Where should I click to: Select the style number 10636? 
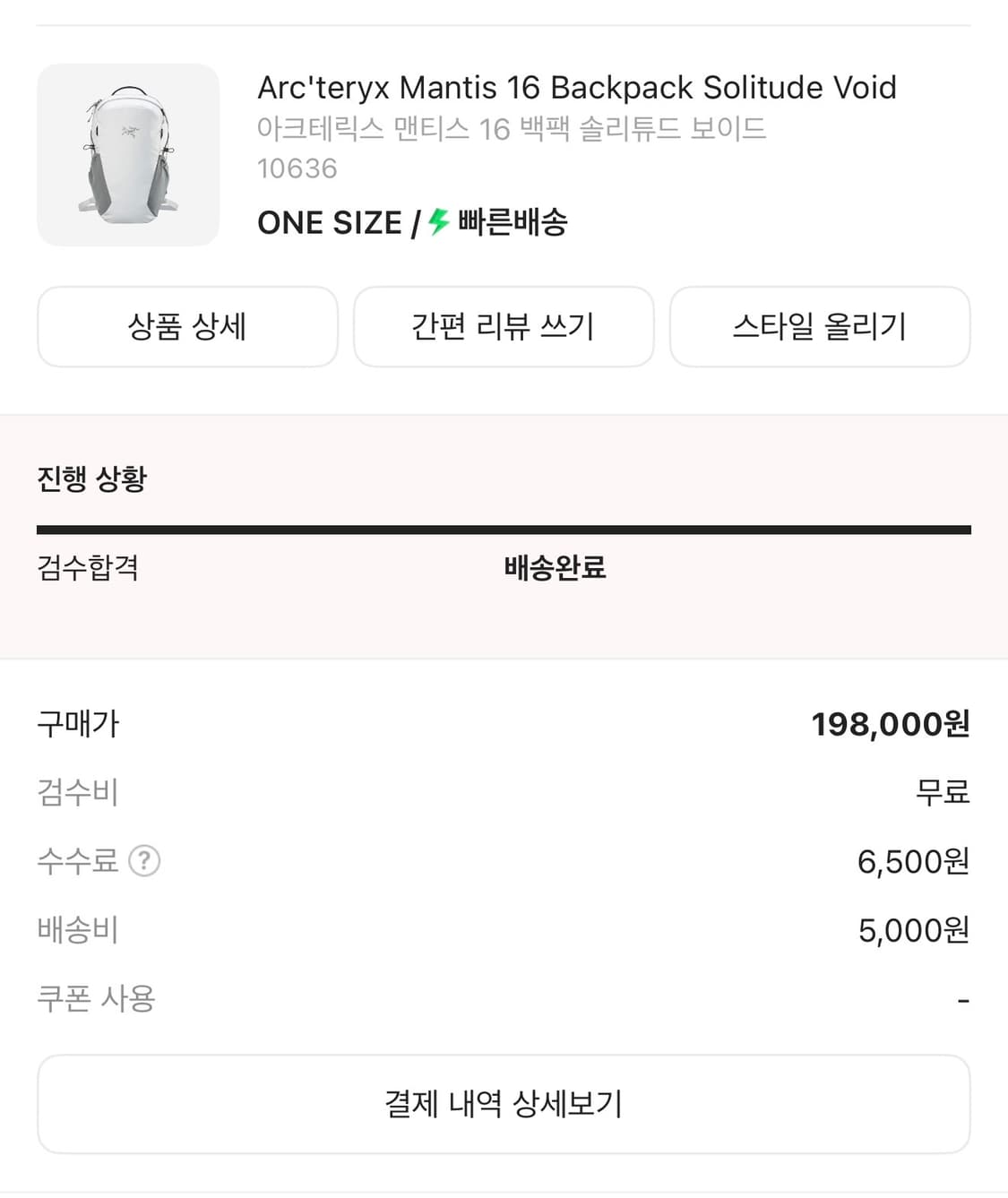[297, 168]
